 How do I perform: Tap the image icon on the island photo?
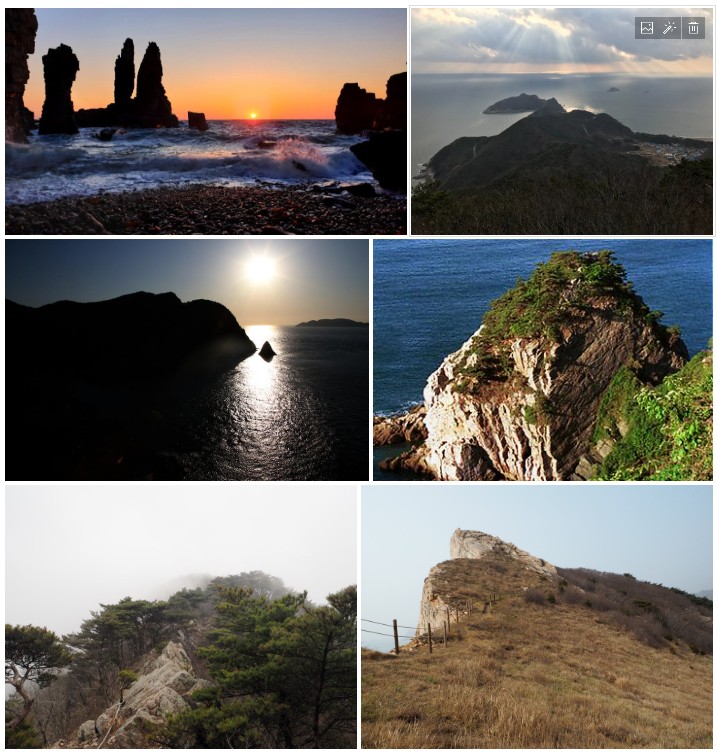(647, 28)
